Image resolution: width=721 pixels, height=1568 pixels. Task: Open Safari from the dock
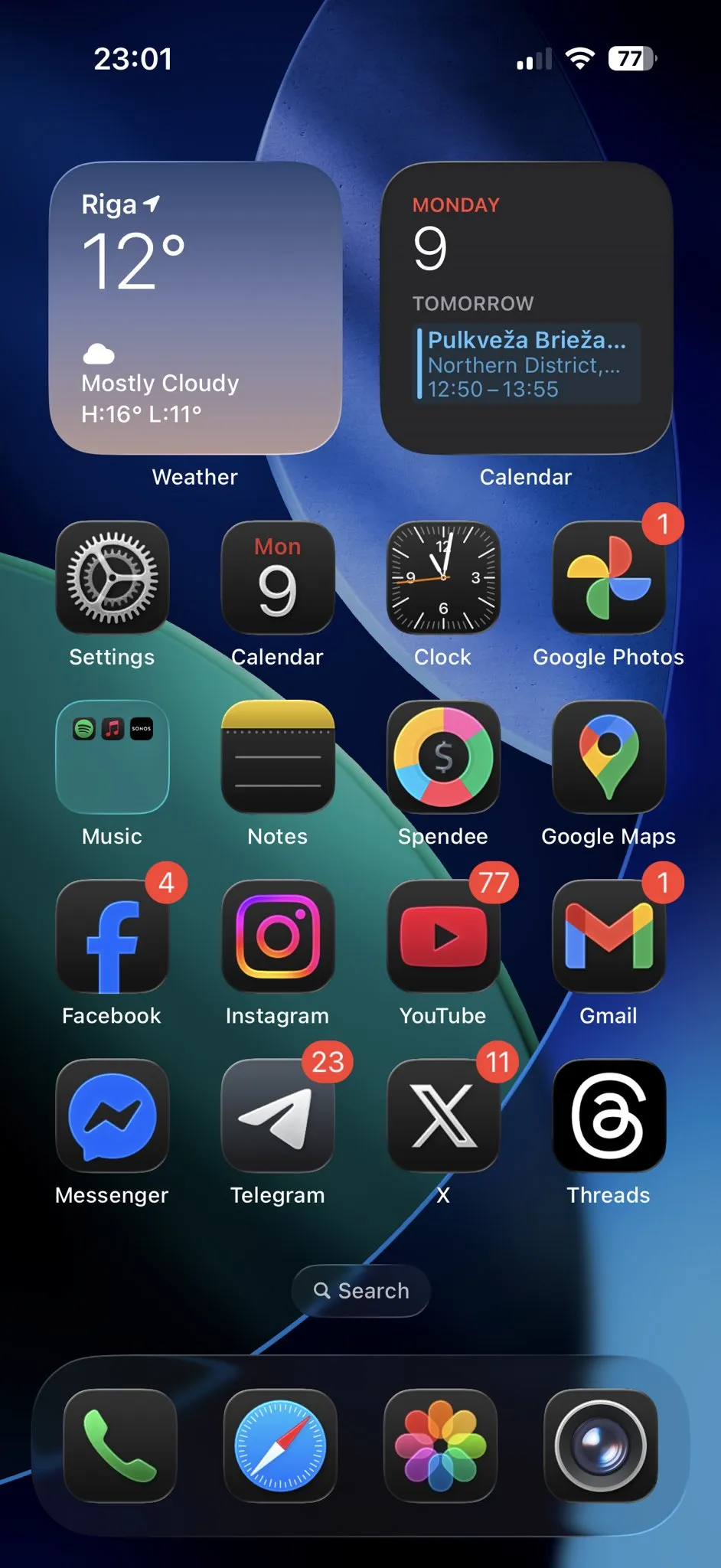(280, 1446)
